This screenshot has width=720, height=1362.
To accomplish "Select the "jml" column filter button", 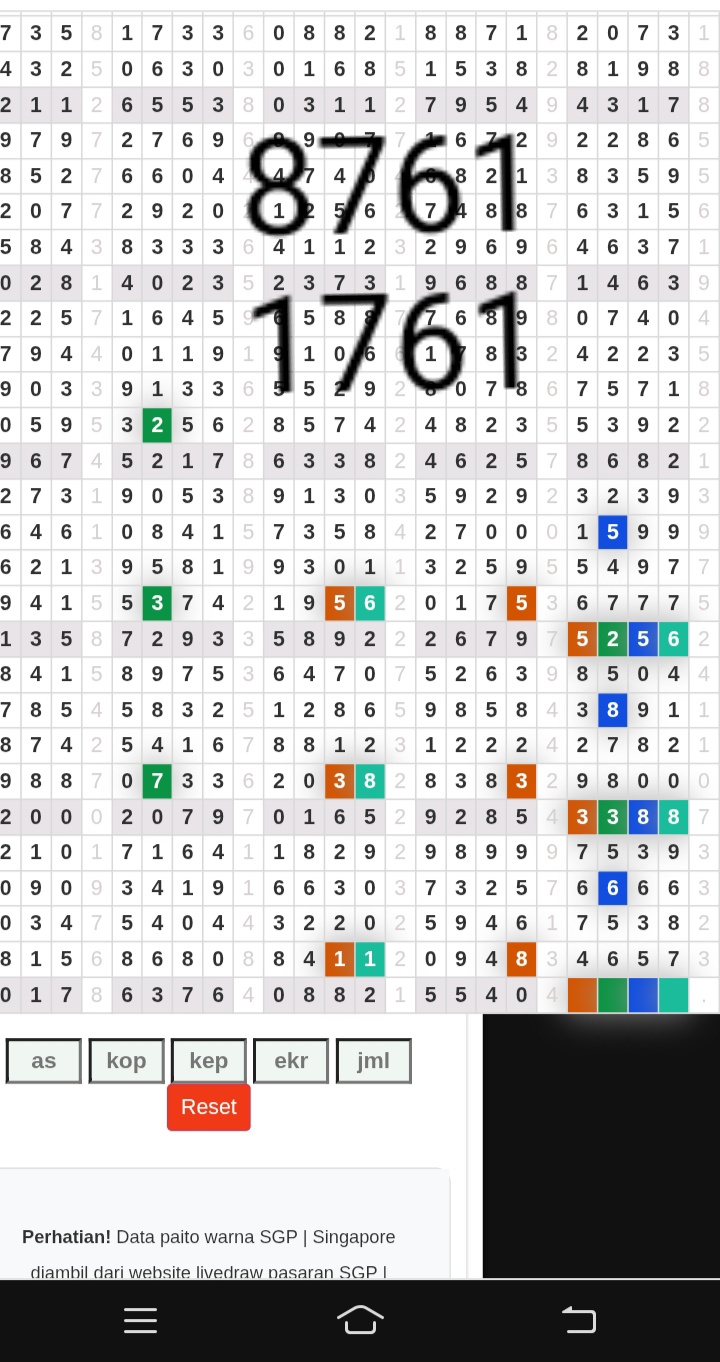I will [x=373, y=1061].
